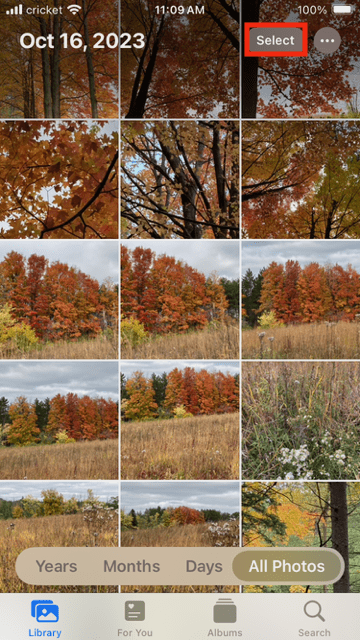Screen dimensions: 360x640
Task: Switch to Years view
Action: (56, 566)
